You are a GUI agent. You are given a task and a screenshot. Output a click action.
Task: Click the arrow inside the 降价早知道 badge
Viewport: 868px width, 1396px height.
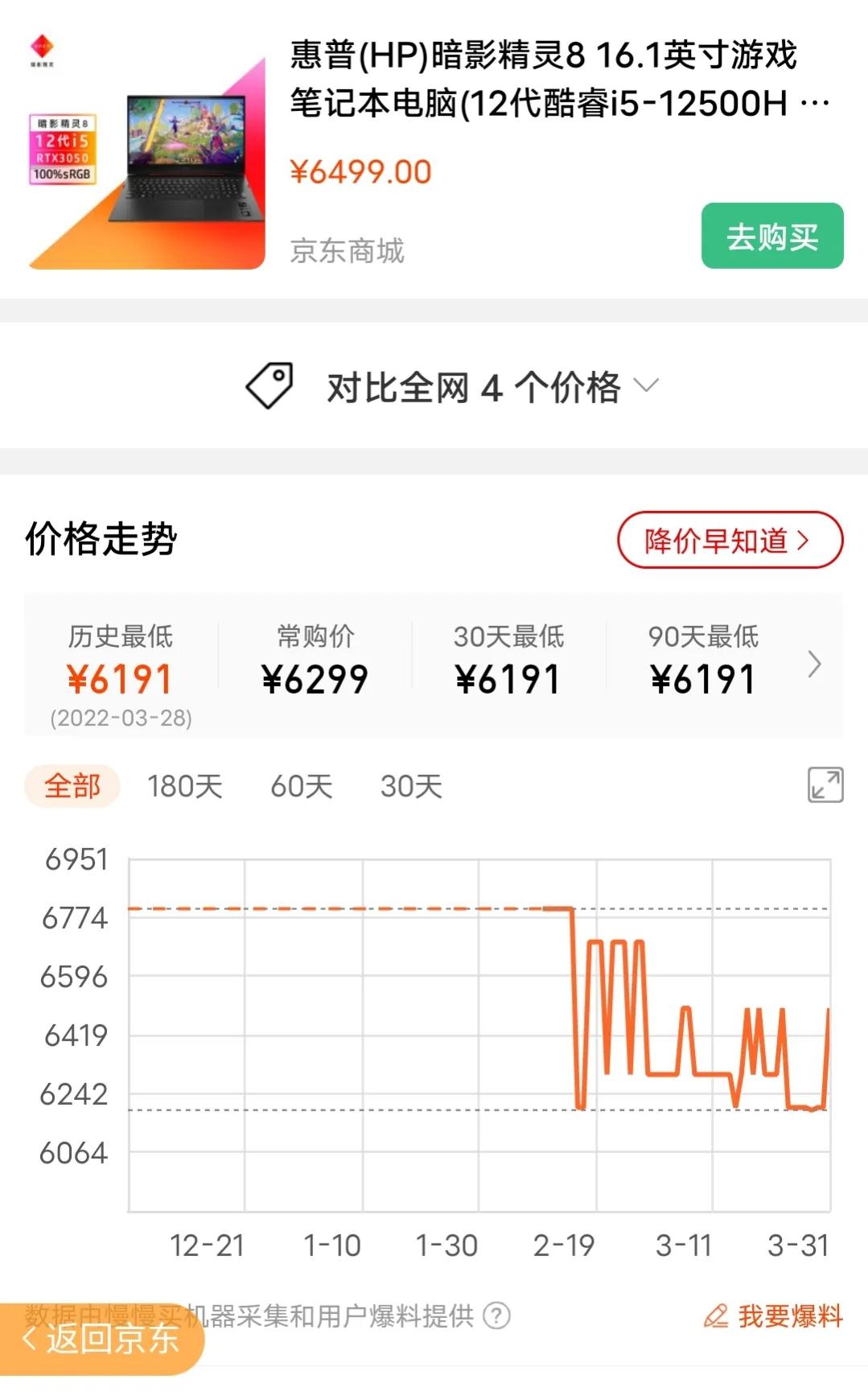[805, 541]
